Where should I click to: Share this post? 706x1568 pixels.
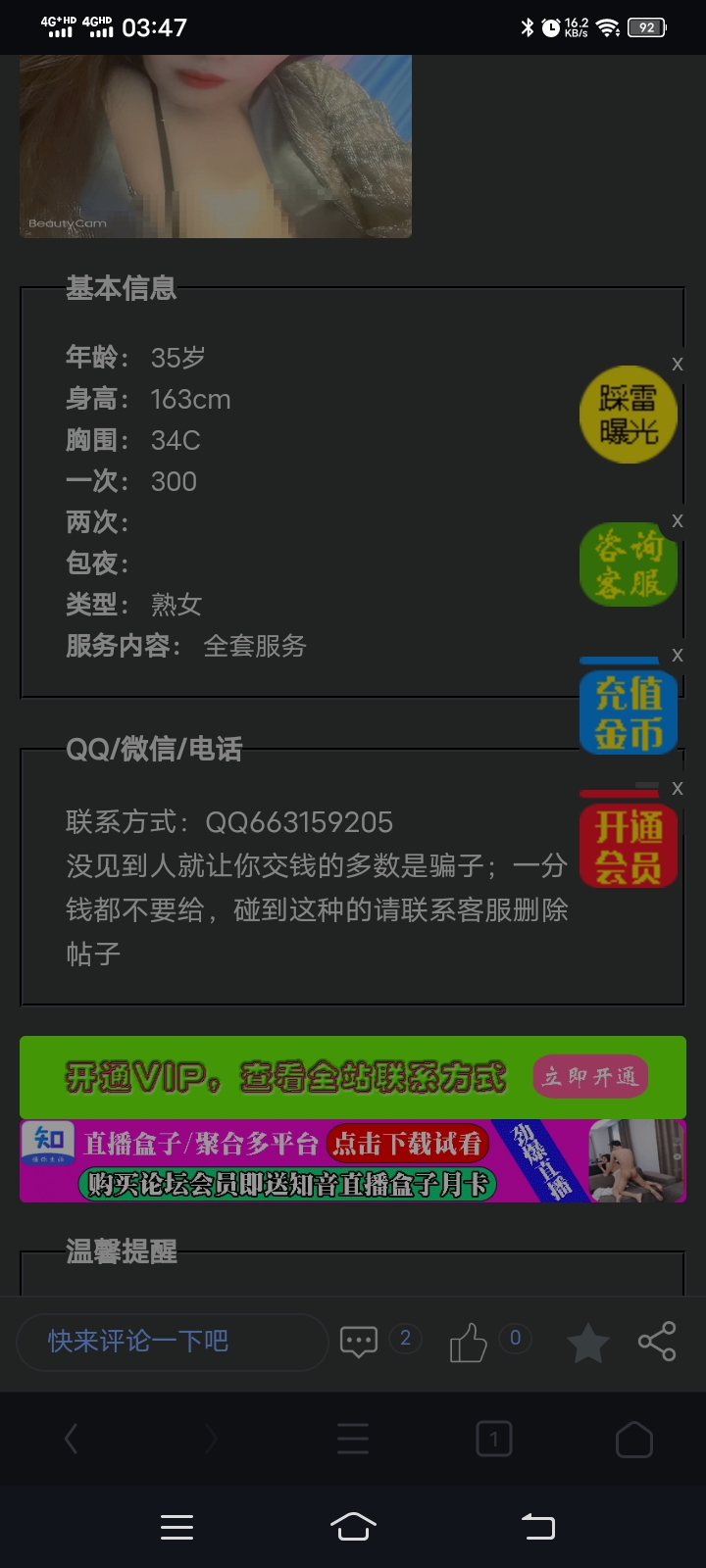click(657, 1342)
